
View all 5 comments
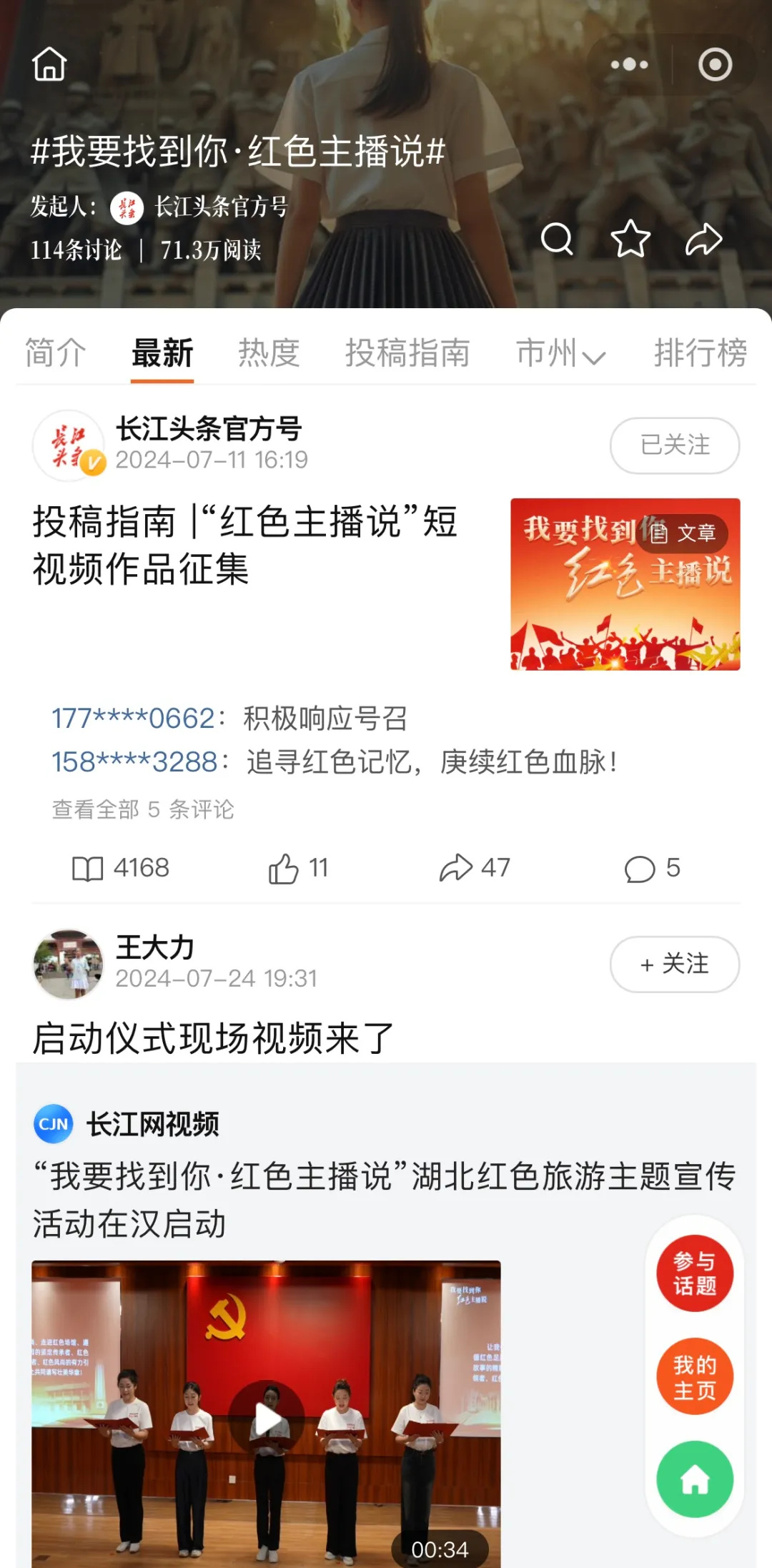(143, 809)
